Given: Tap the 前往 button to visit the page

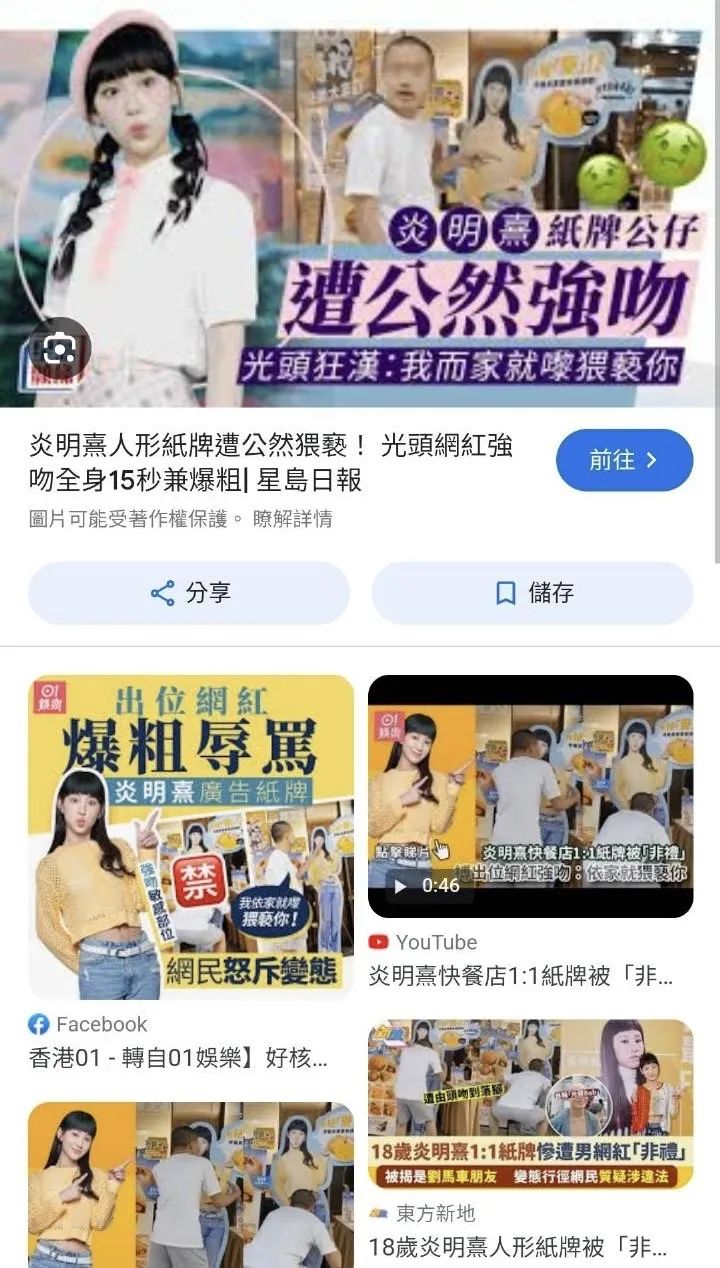Looking at the screenshot, I should coord(624,460).
